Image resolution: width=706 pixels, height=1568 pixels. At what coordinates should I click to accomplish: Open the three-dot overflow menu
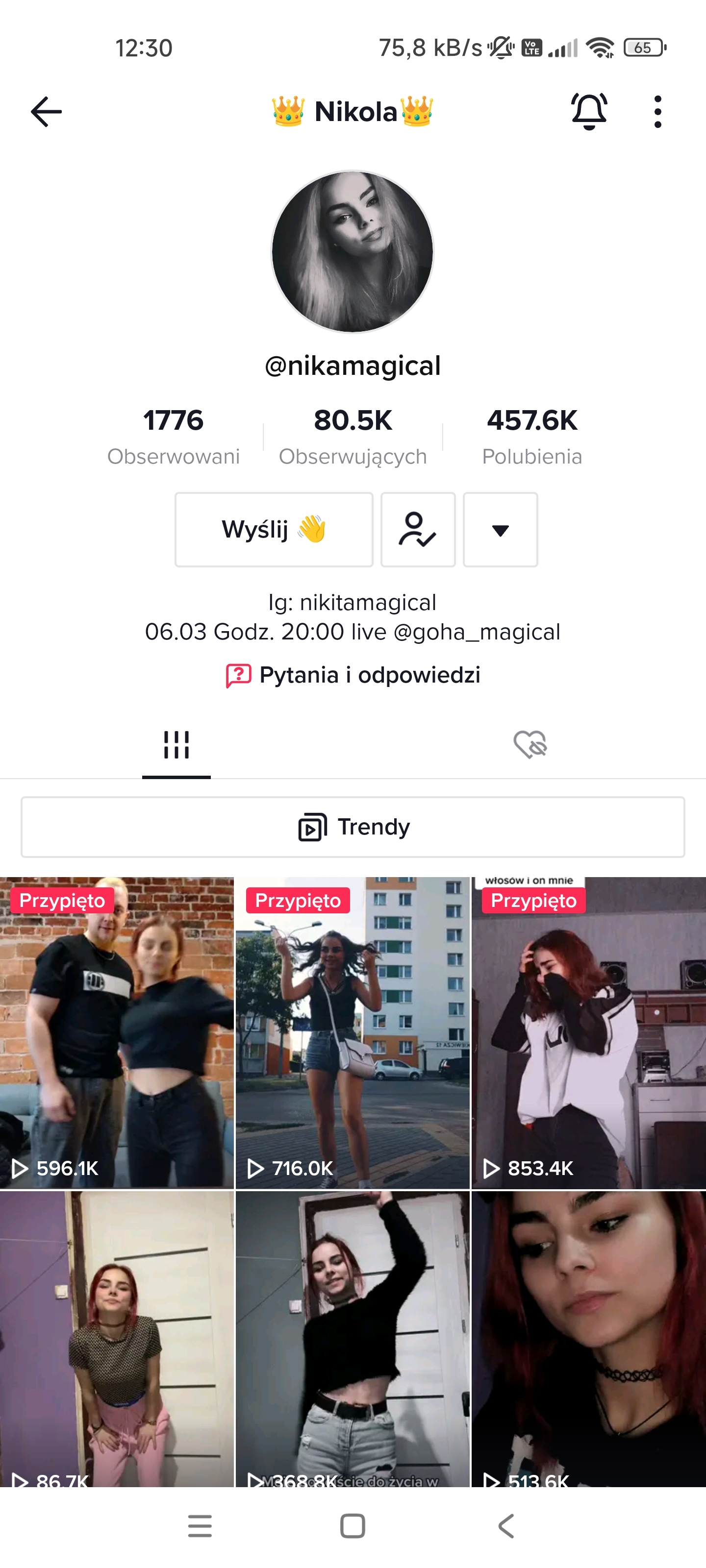(x=657, y=112)
